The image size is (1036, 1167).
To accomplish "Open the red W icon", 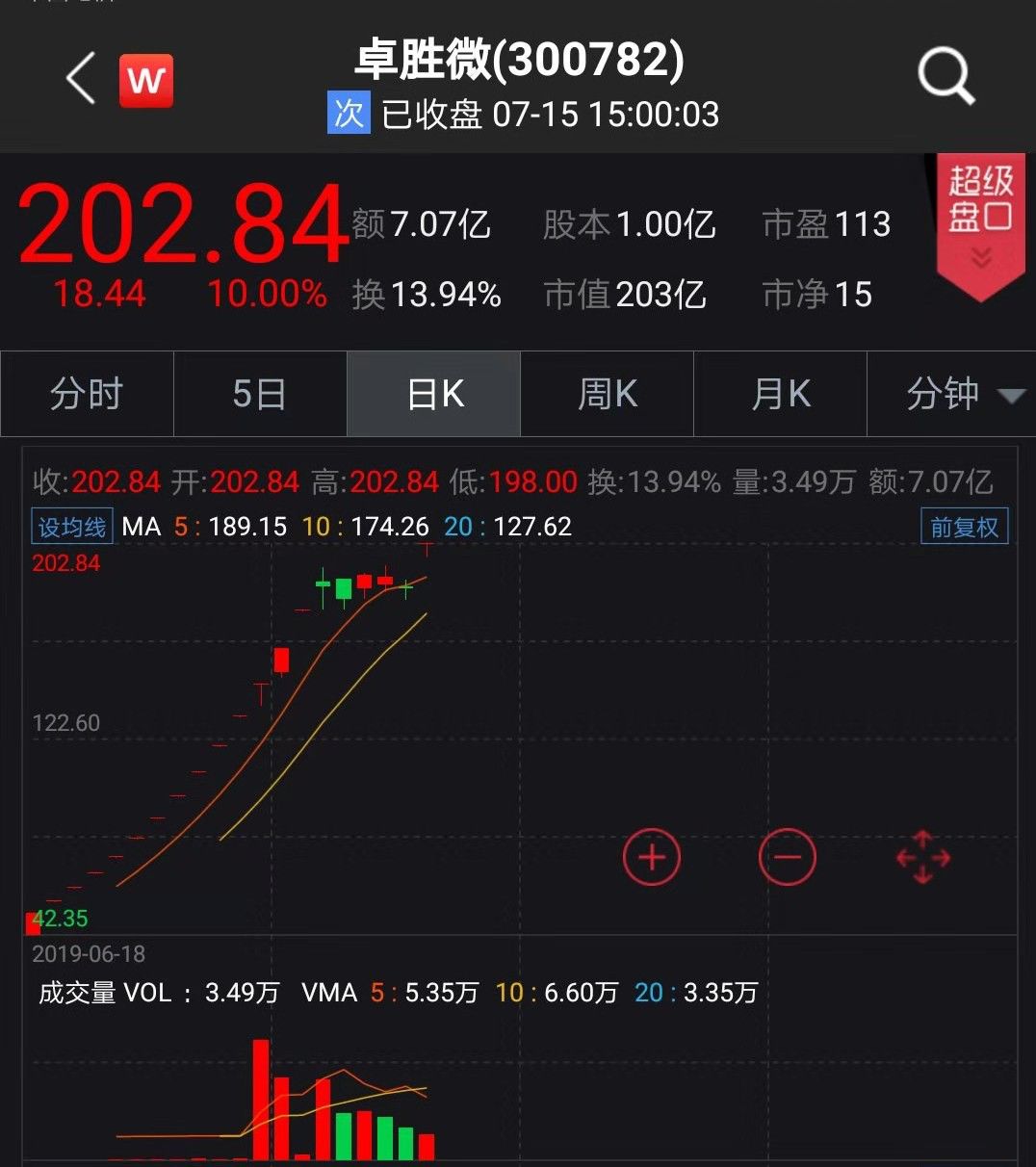I will (x=146, y=80).
